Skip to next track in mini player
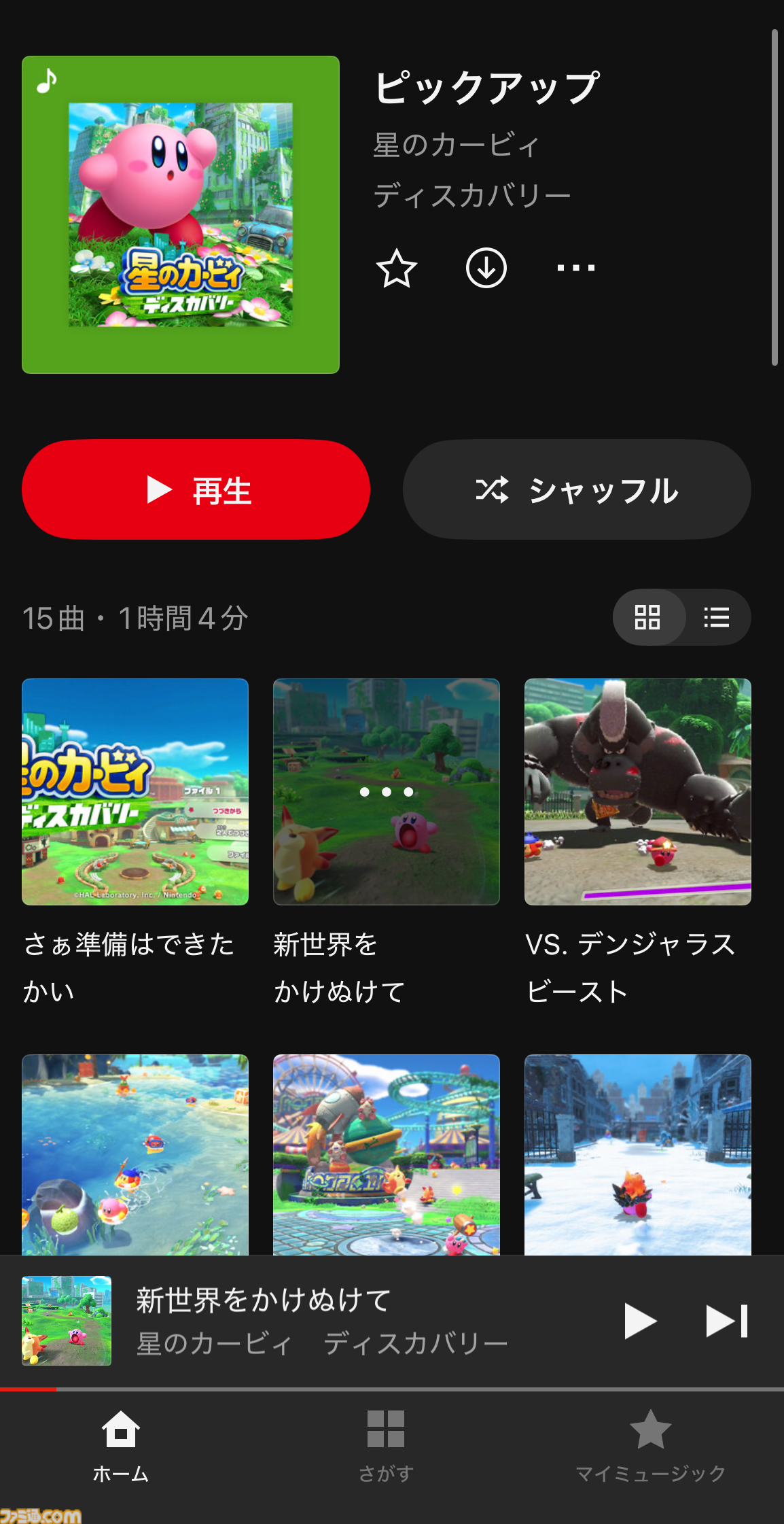 pyautogui.click(x=727, y=1321)
